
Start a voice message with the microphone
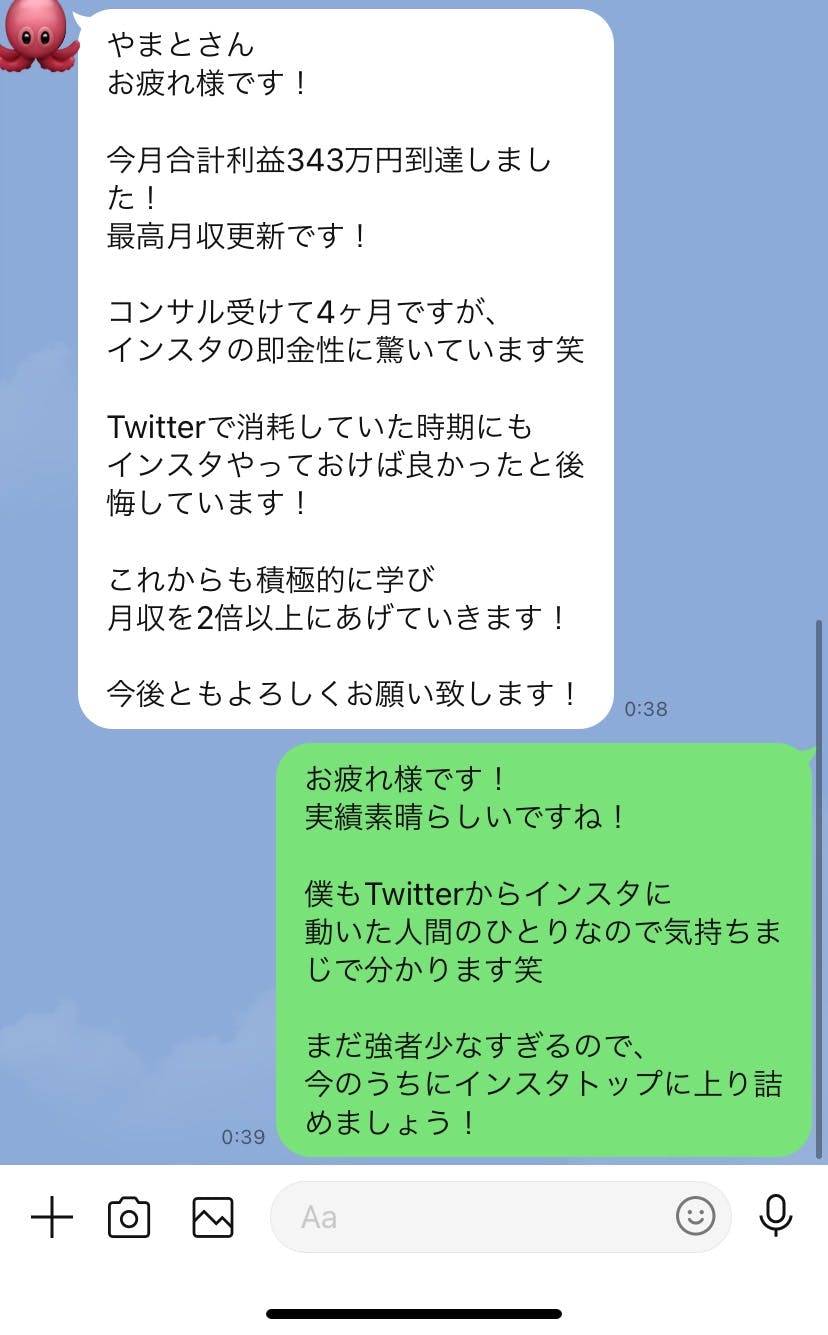click(x=776, y=1216)
